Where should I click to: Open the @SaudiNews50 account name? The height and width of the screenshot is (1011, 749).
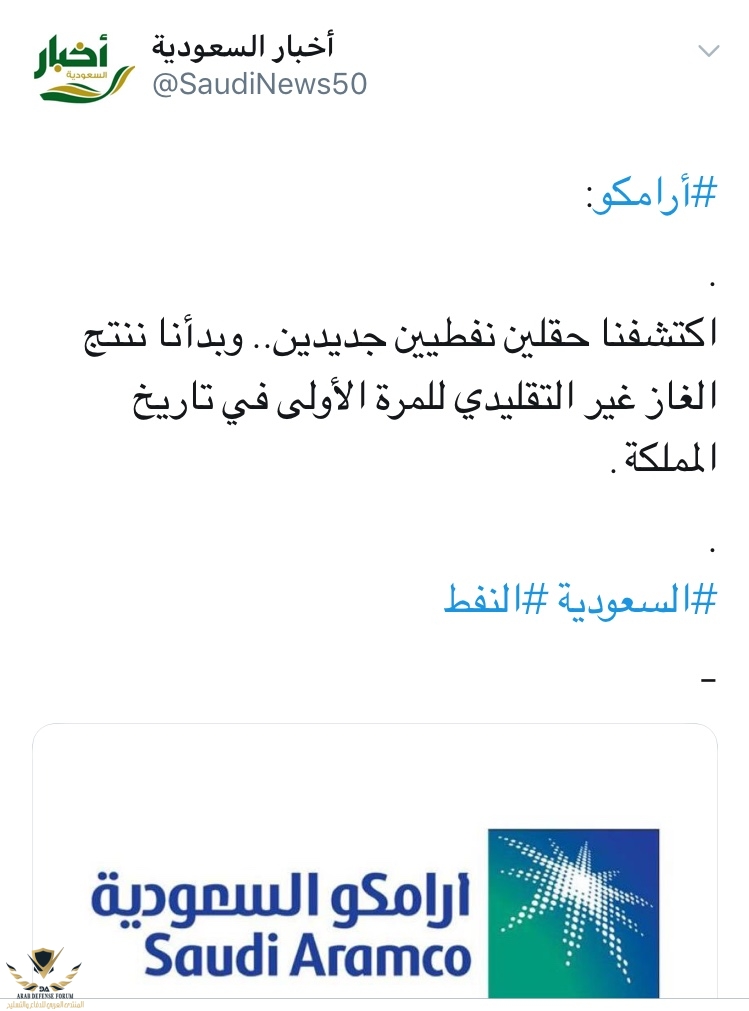pos(259,85)
